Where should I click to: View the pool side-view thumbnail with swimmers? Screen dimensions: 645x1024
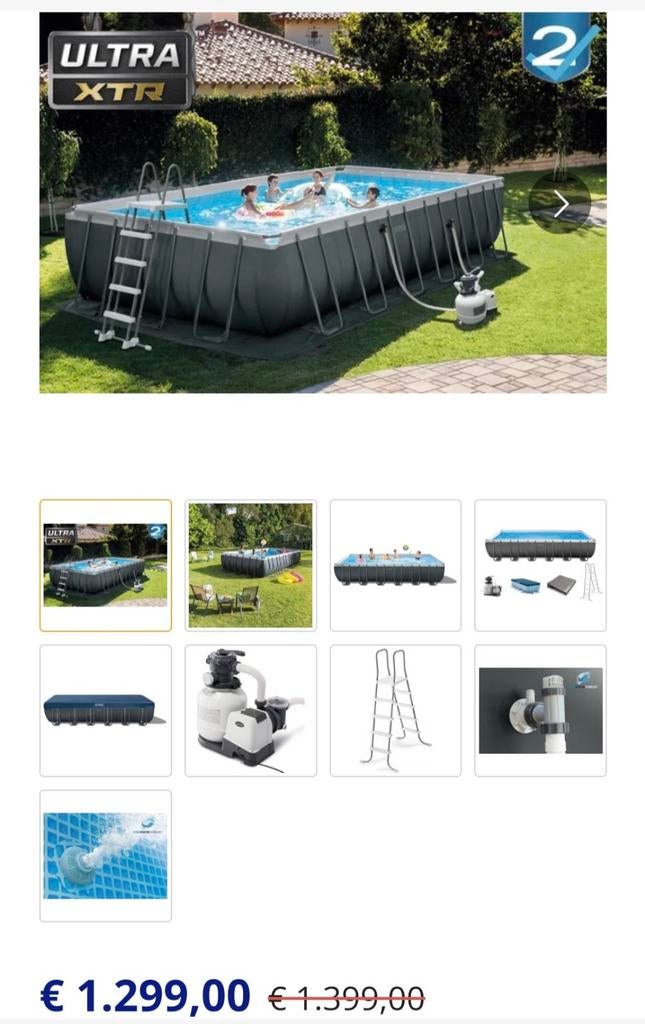396,566
